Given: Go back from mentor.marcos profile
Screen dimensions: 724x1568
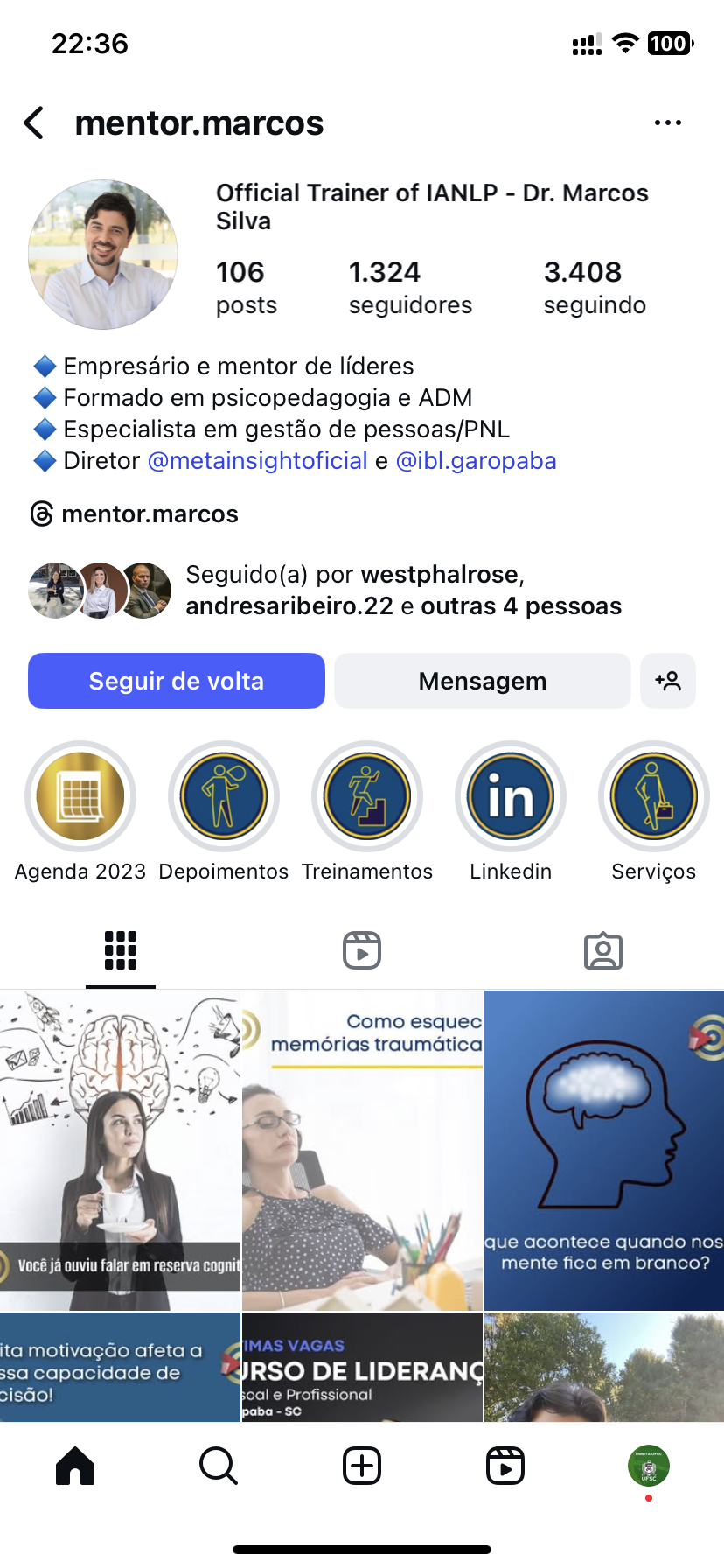Looking at the screenshot, I should (x=35, y=123).
